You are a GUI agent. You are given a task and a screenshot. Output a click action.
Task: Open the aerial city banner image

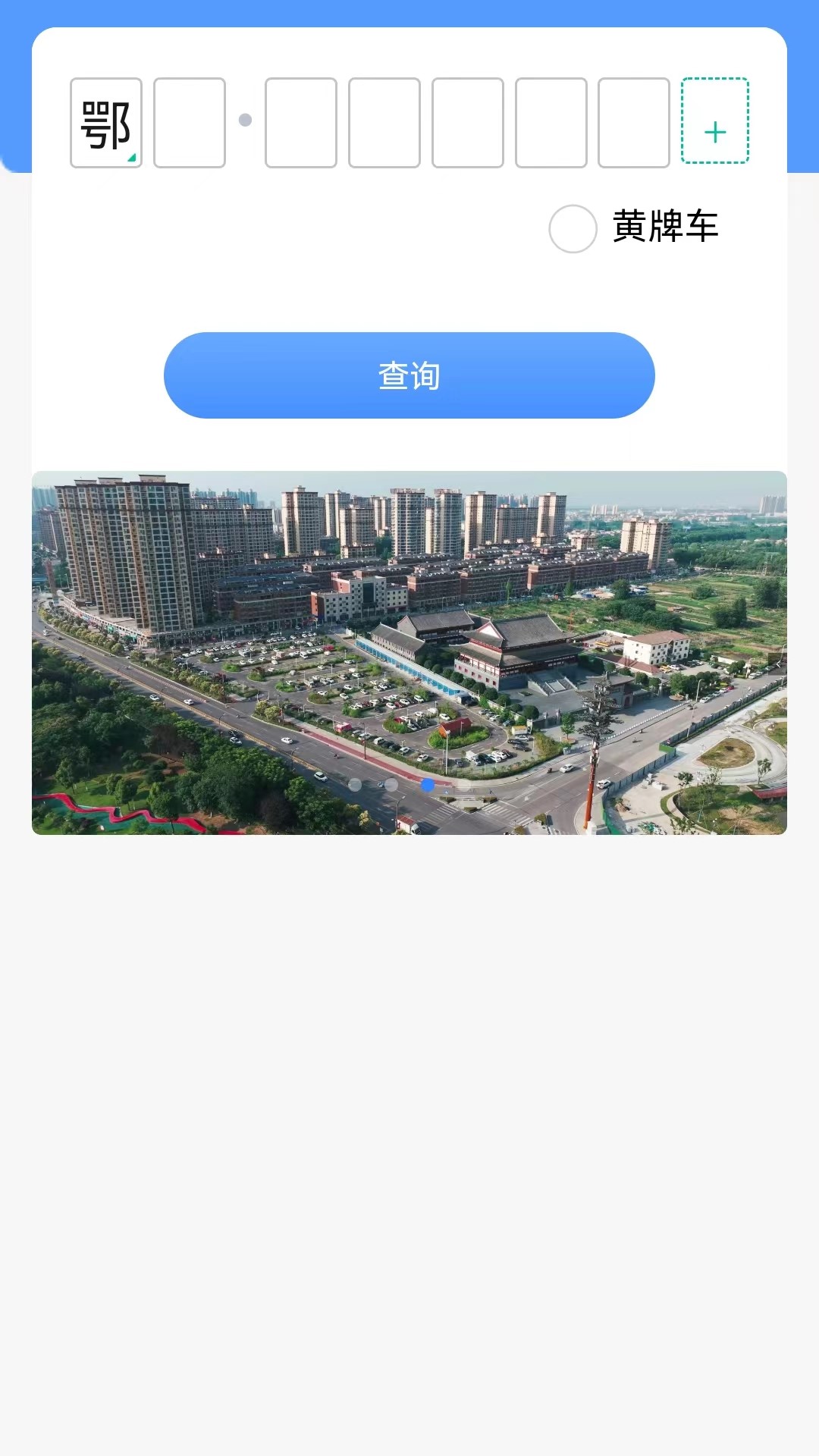409,652
